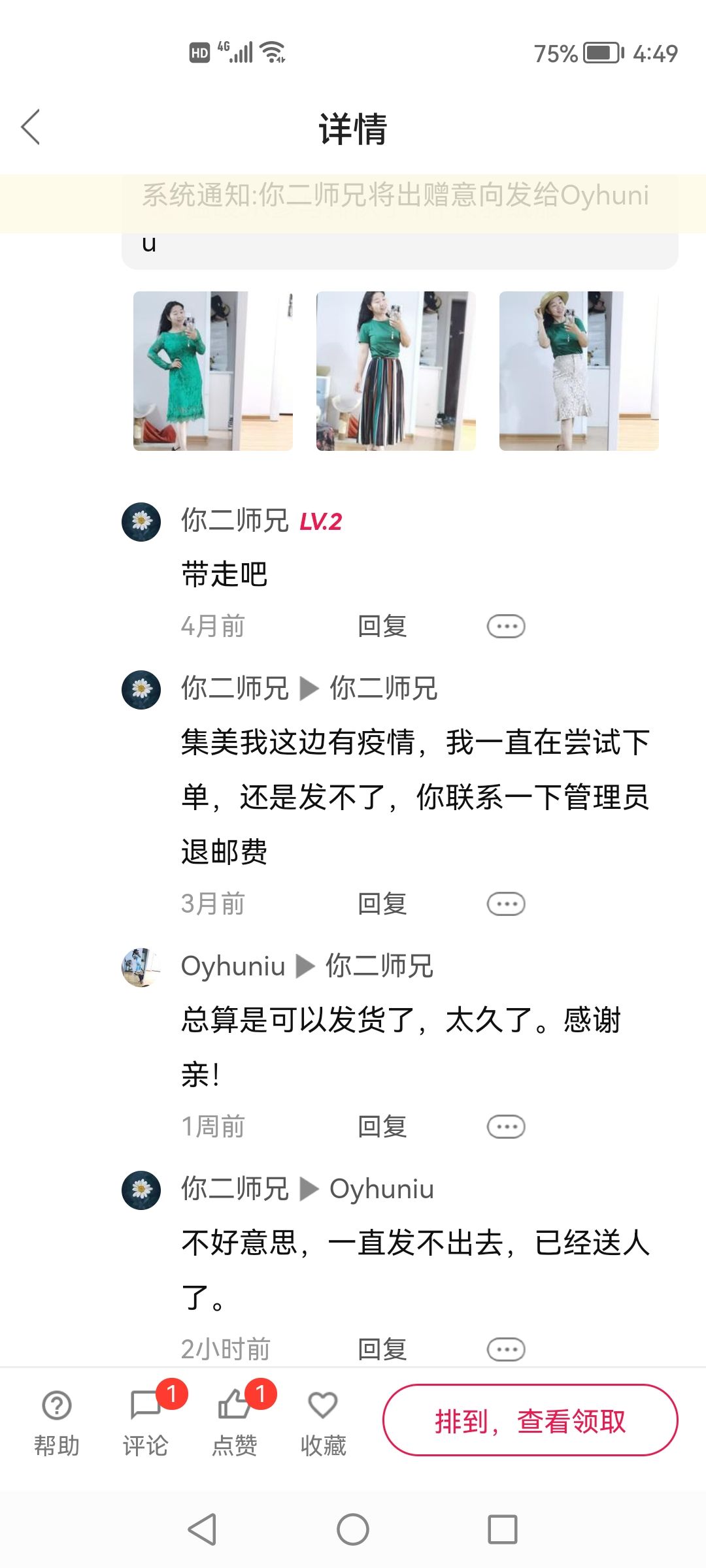
Task: Open more options on the 带走吧 comment
Action: 505,626
